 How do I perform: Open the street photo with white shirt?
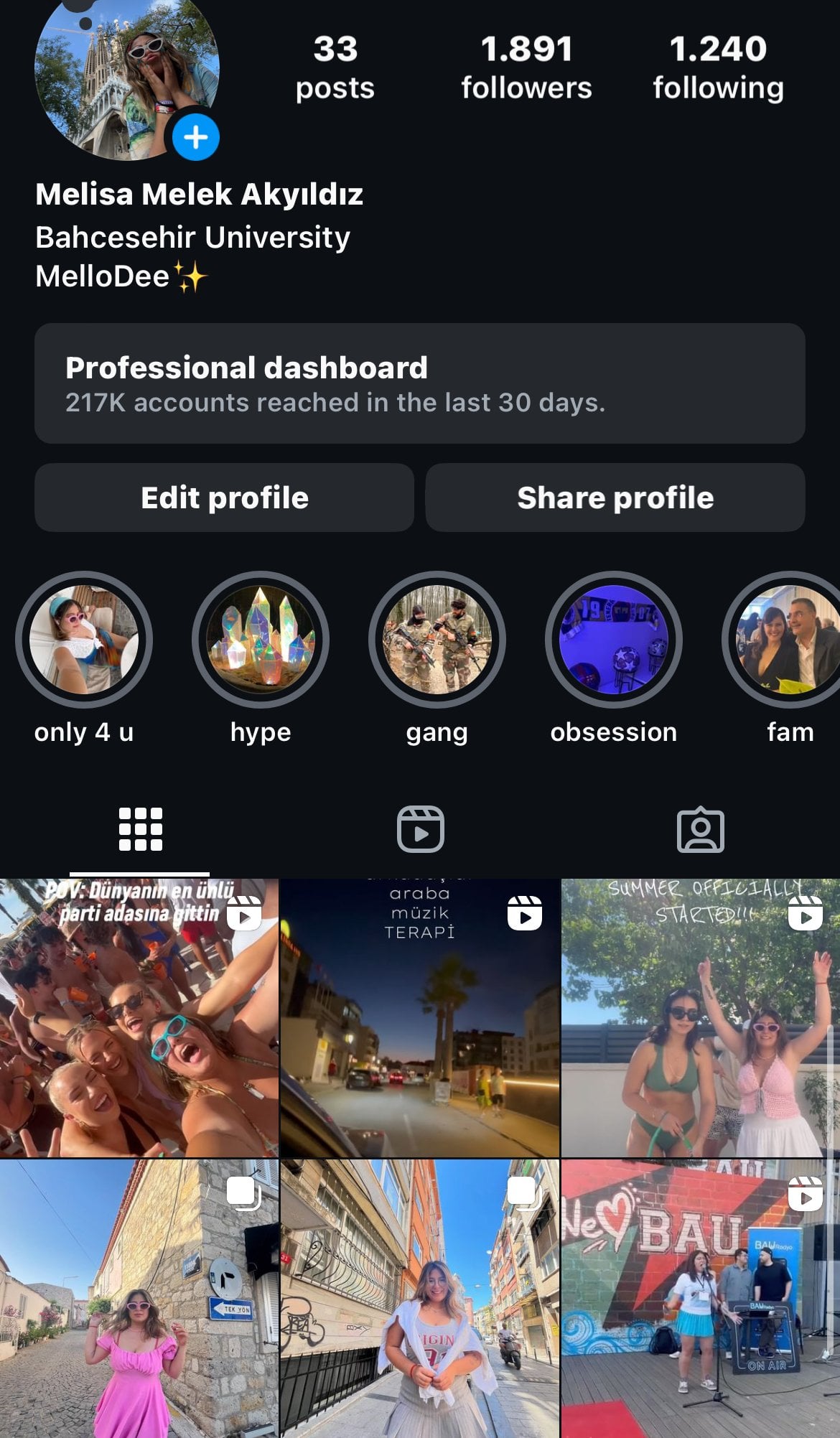click(x=419, y=1299)
